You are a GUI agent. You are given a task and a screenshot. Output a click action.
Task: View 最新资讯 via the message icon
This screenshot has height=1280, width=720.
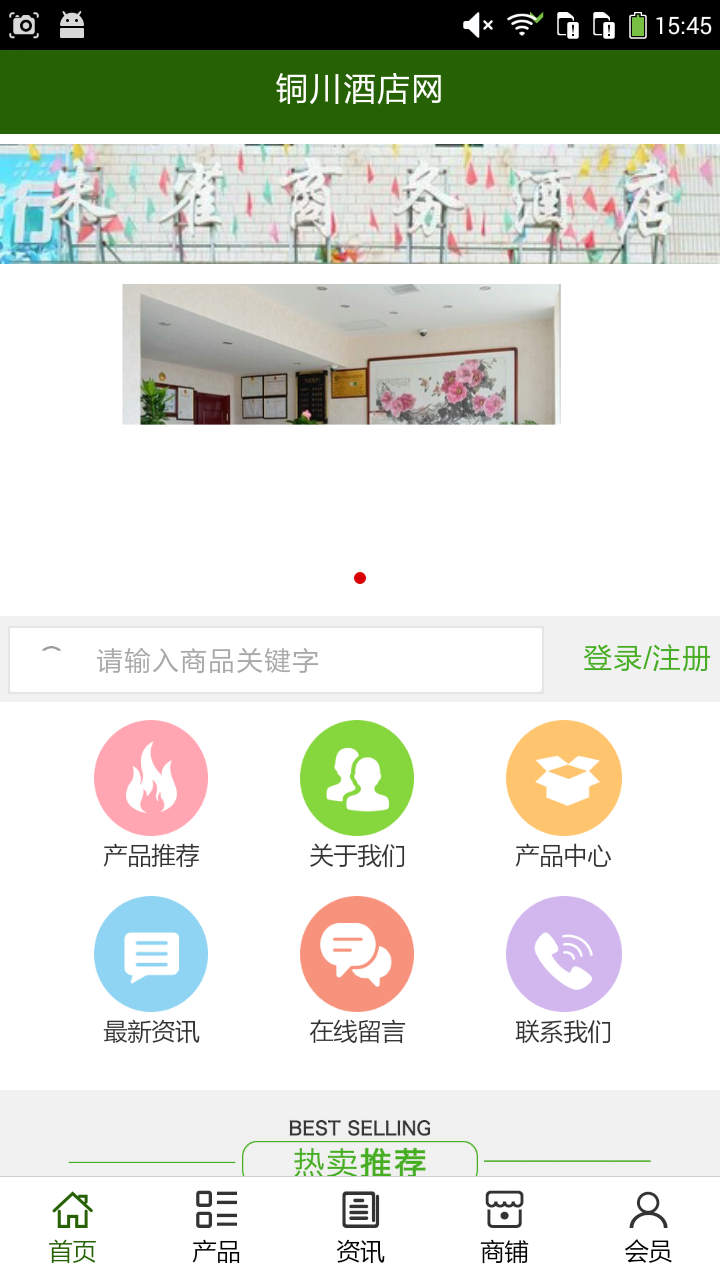(151, 952)
